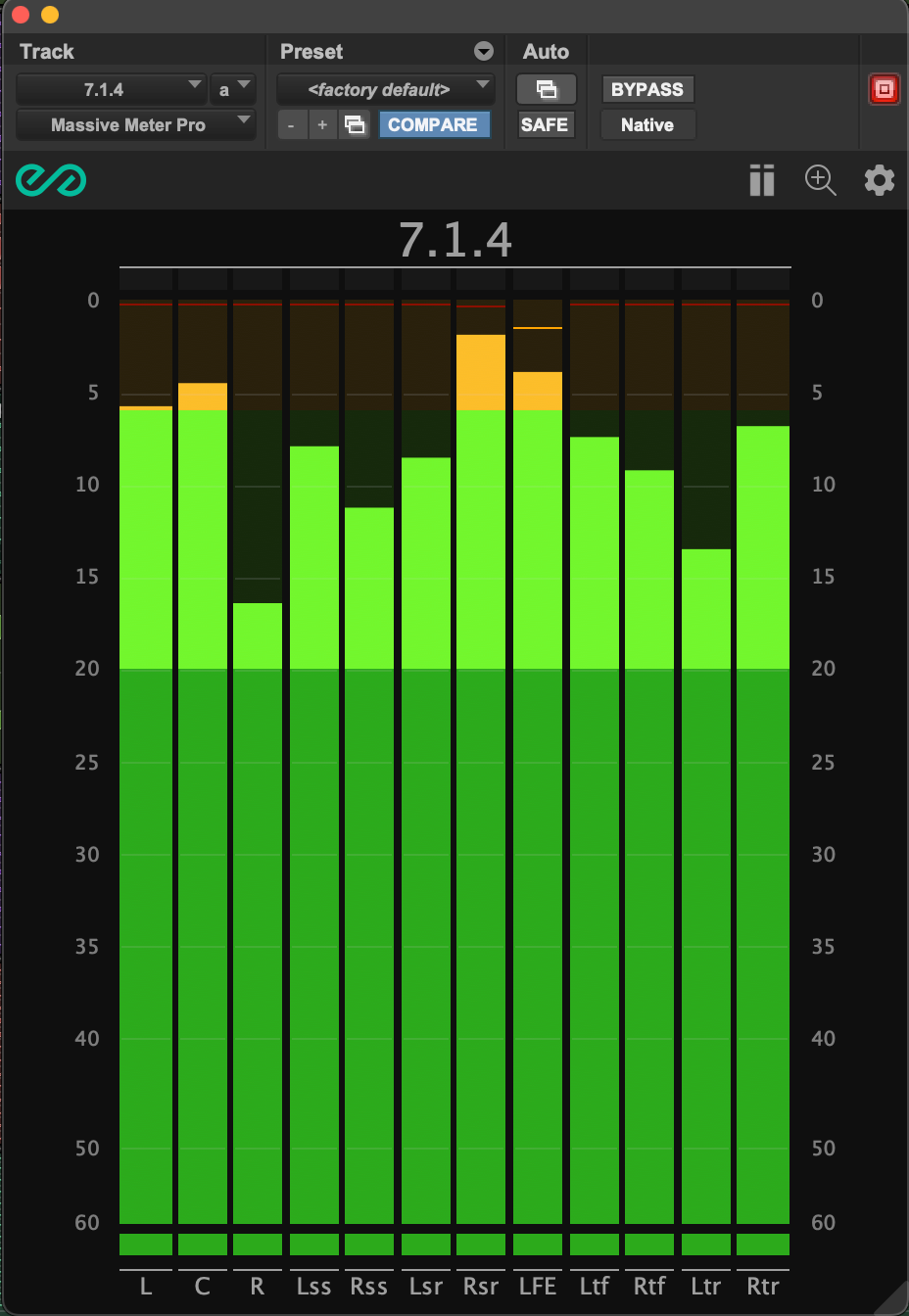The image size is (909, 1316).
Task: Open the plug-in automation enable window
Action: pyautogui.click(x=546, y=89)
